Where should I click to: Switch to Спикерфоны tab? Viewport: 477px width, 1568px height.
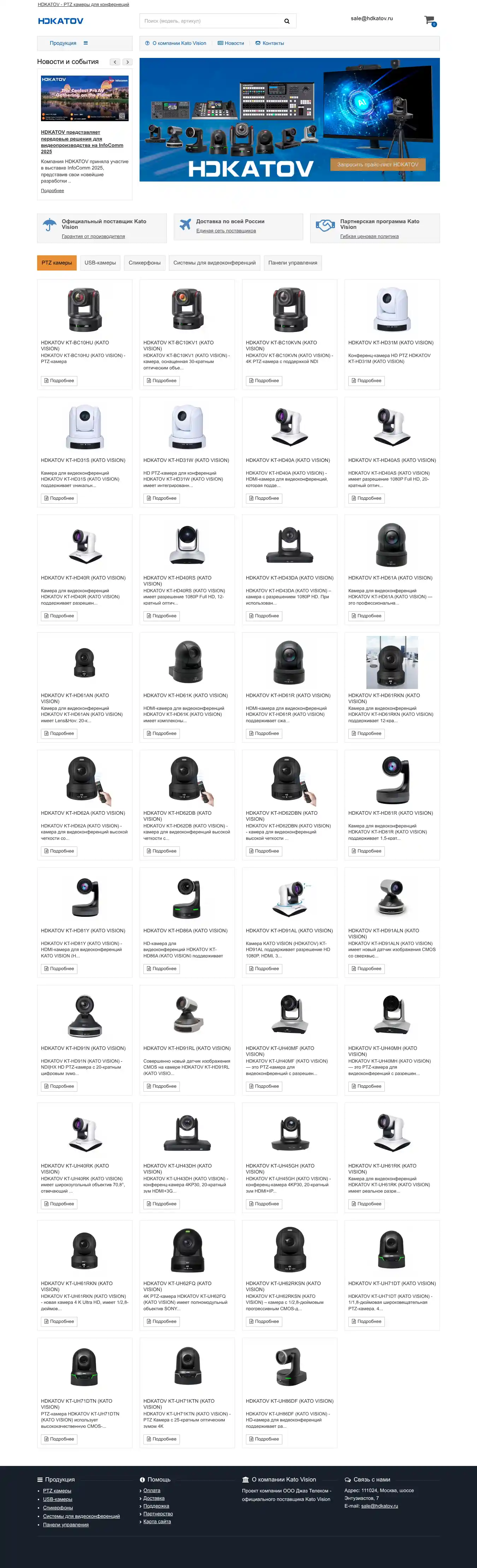click(145, 263)
